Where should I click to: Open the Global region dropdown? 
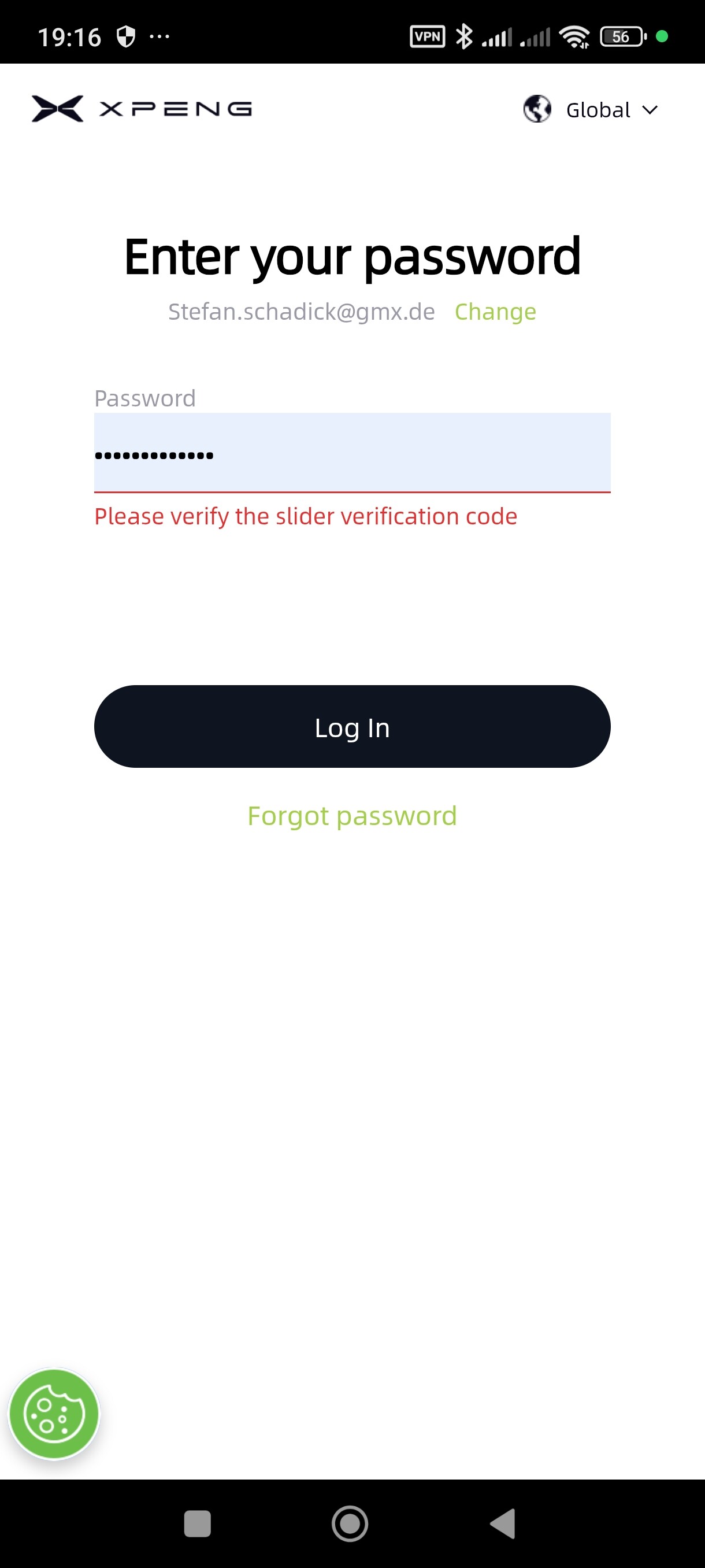[x=591, y=110]
